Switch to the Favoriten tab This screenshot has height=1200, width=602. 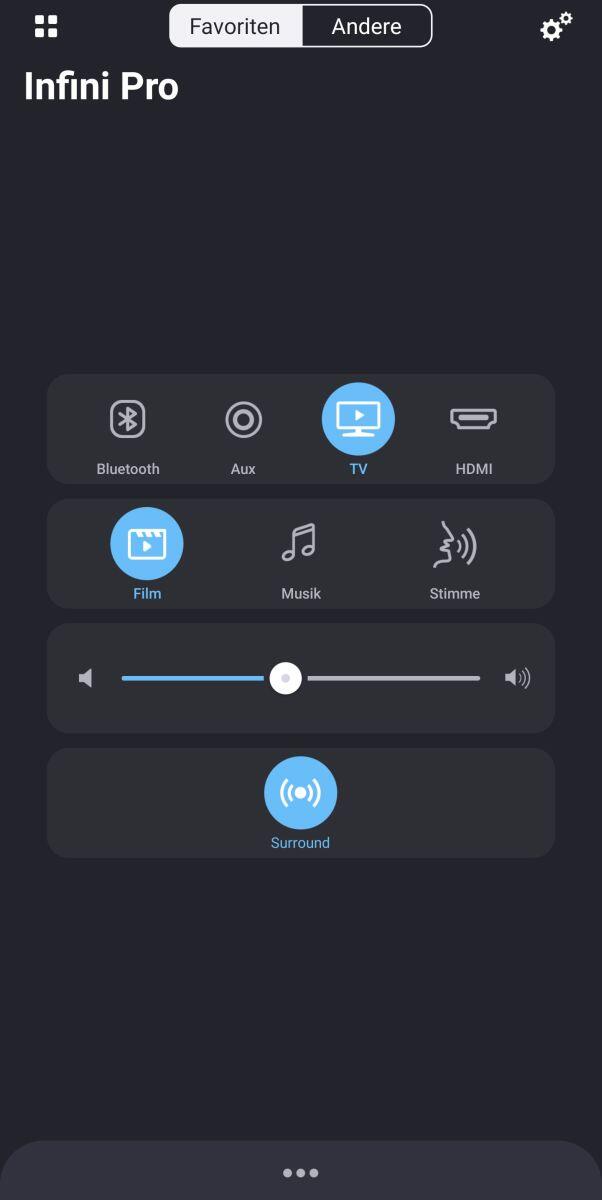coord(236,27)
